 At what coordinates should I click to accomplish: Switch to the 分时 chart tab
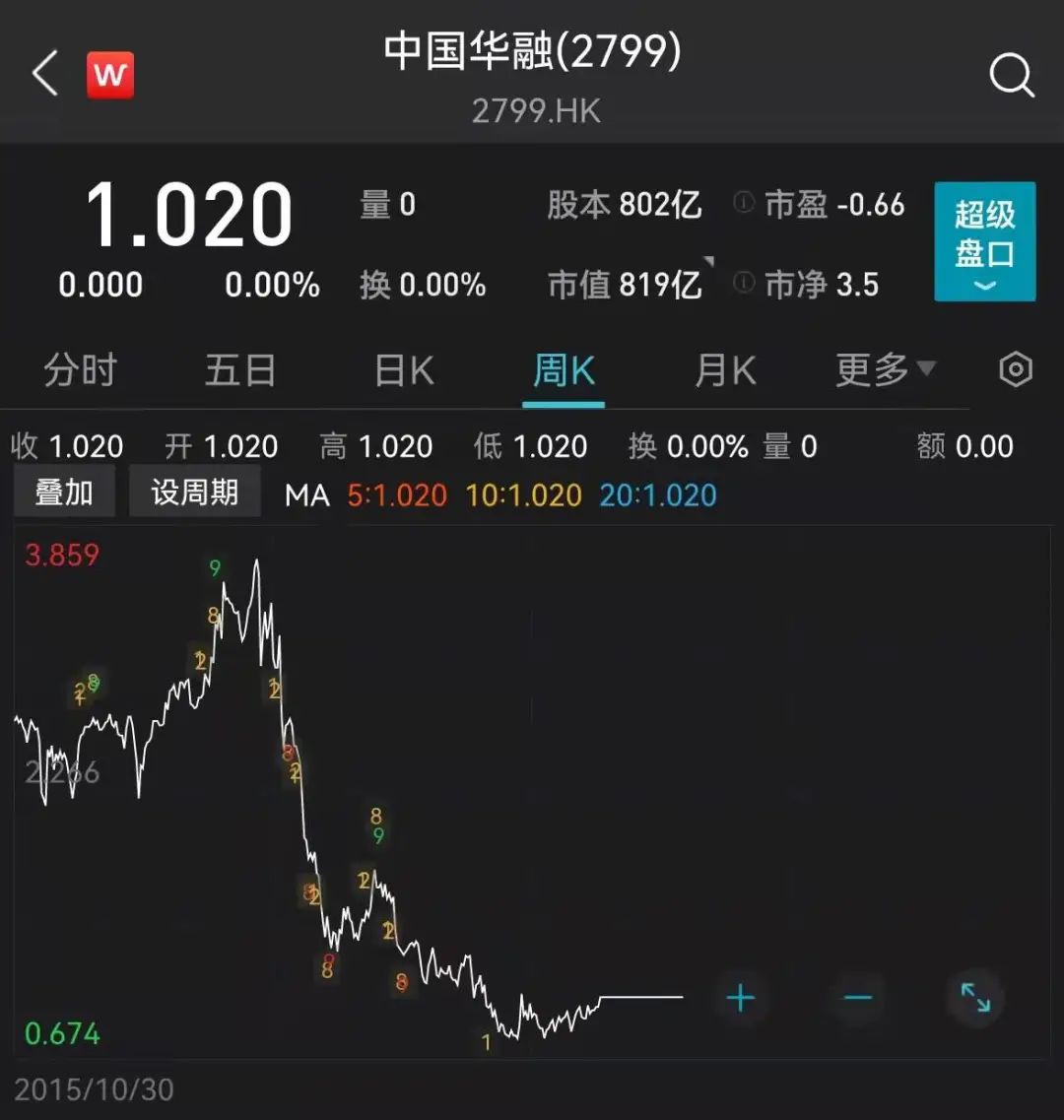pyautogui.click(x=81, y=371)
